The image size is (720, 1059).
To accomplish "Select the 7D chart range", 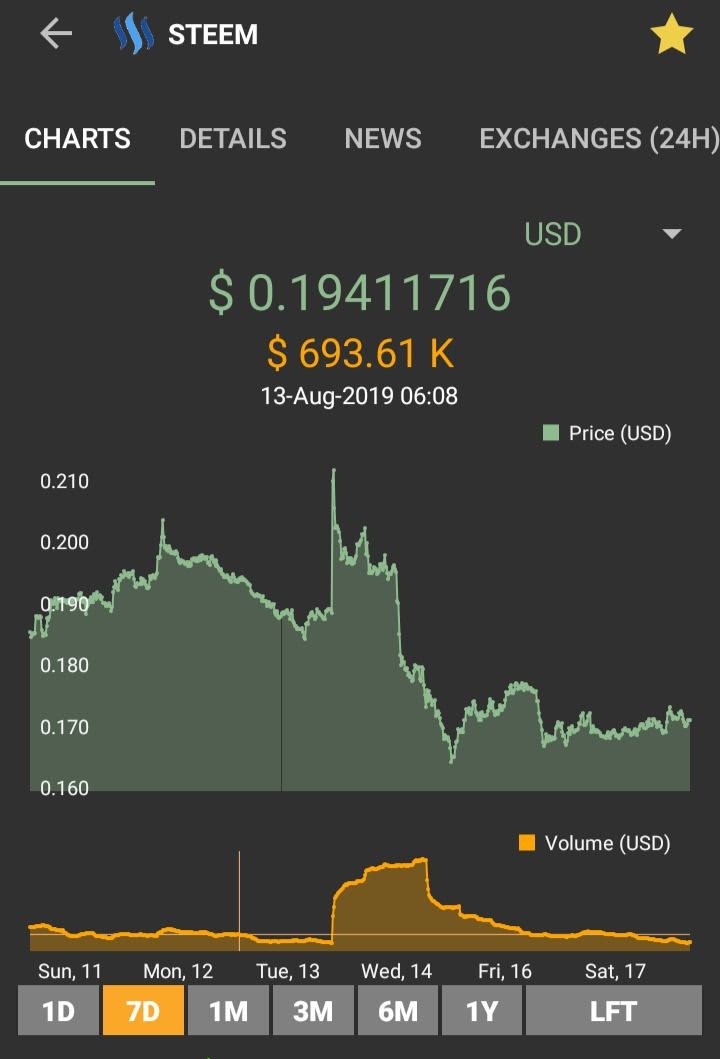I will click(x=143, y=1010).
